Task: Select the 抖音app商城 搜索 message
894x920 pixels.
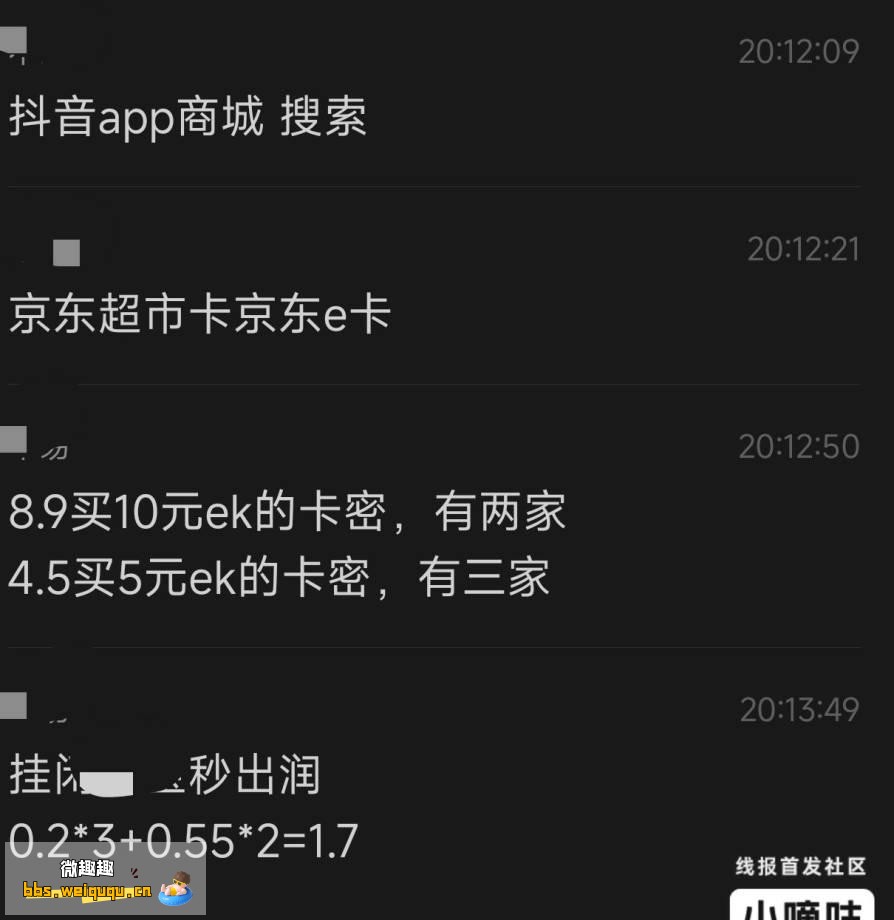Action: coord(186,117)
